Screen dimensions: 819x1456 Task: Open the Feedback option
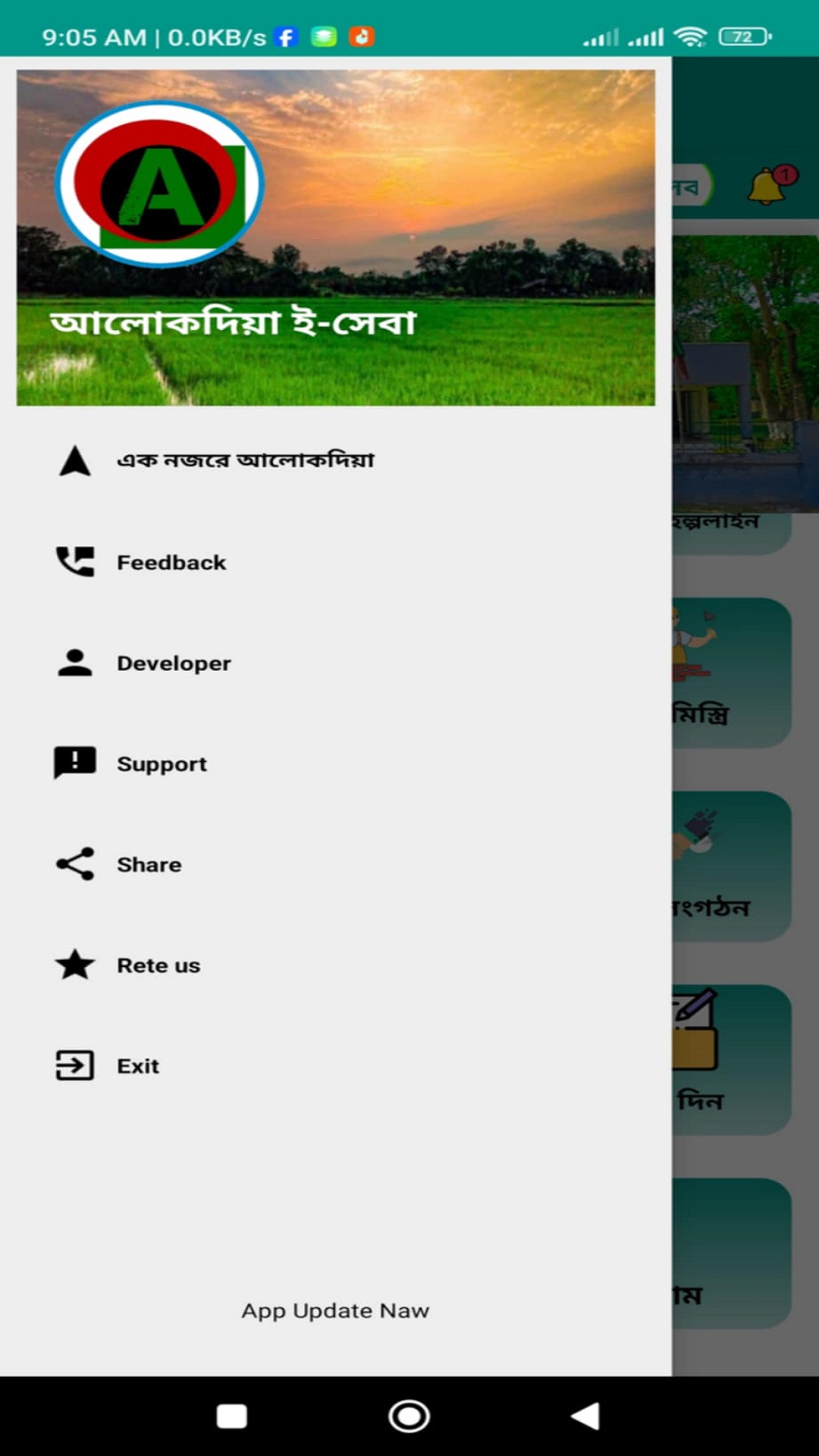(171, 563)
